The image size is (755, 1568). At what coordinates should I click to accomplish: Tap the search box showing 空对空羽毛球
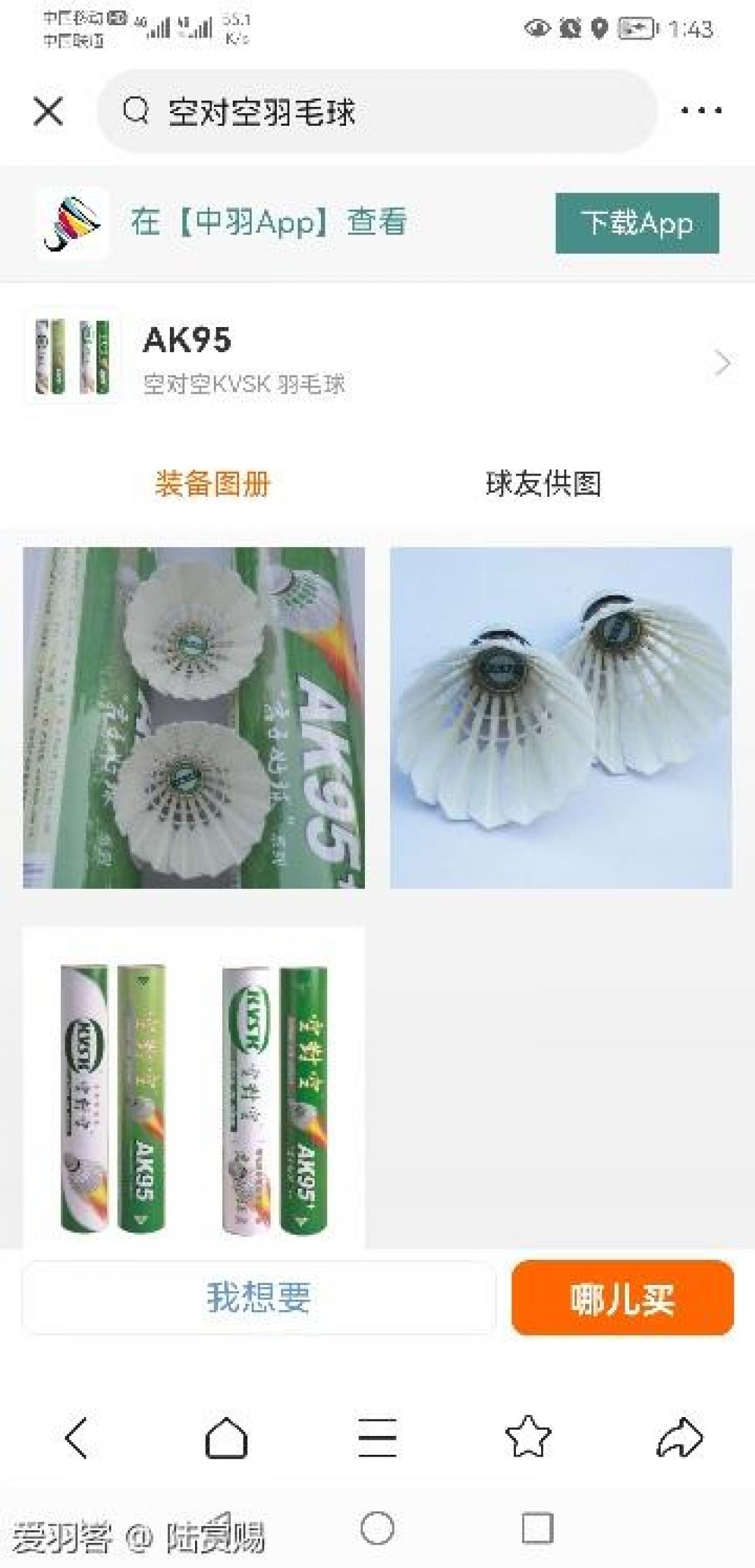coord(377,111)
